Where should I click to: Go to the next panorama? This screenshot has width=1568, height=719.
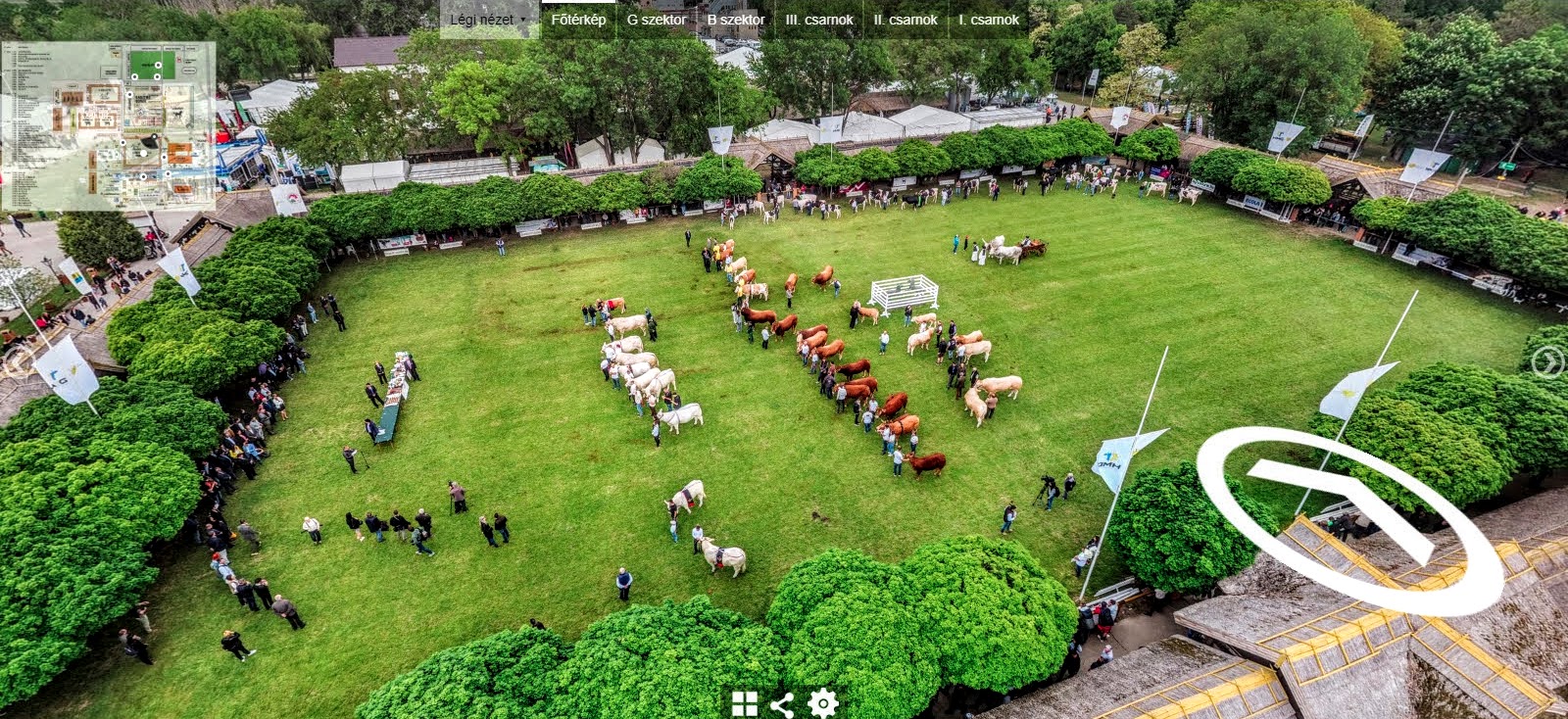coord(1548,362)
